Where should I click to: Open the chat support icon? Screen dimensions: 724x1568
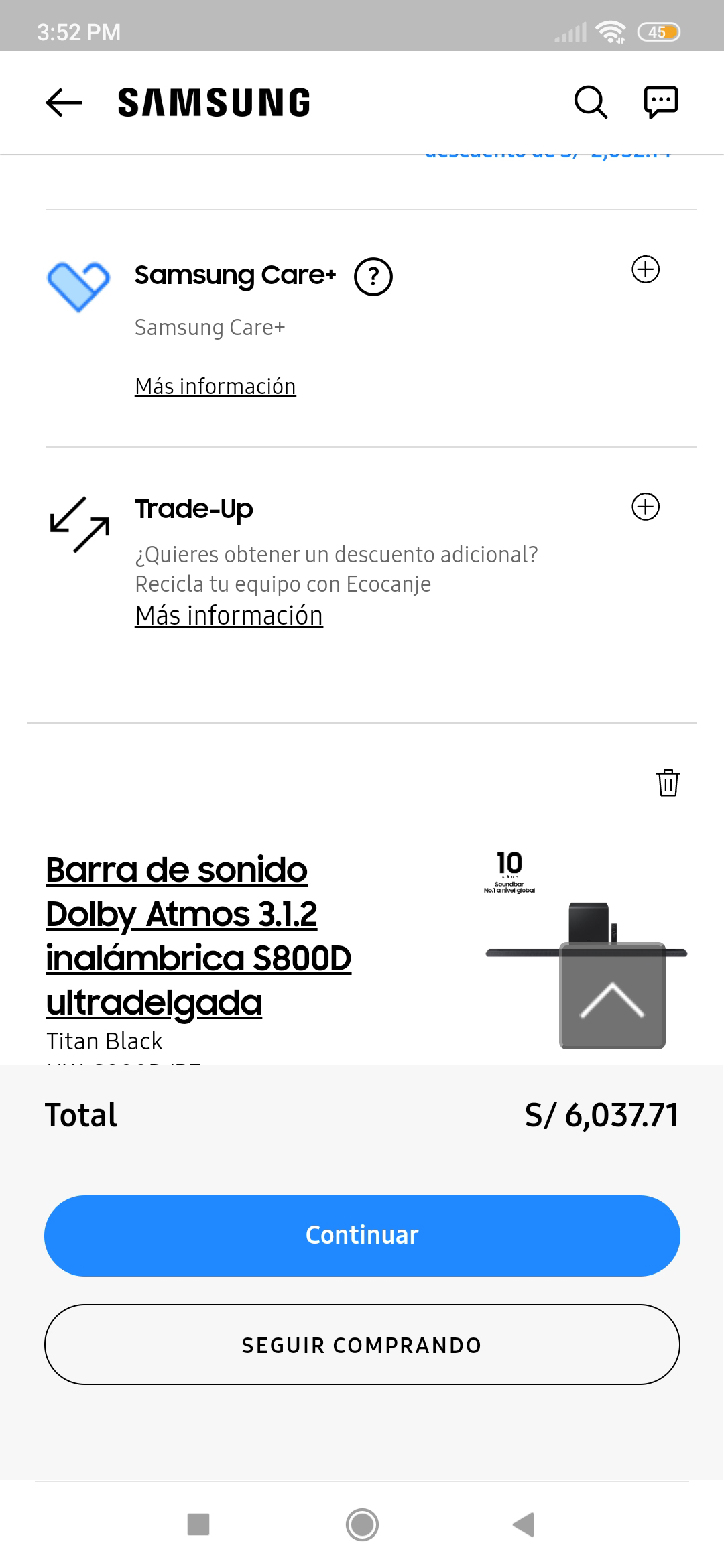pos(660,103)
